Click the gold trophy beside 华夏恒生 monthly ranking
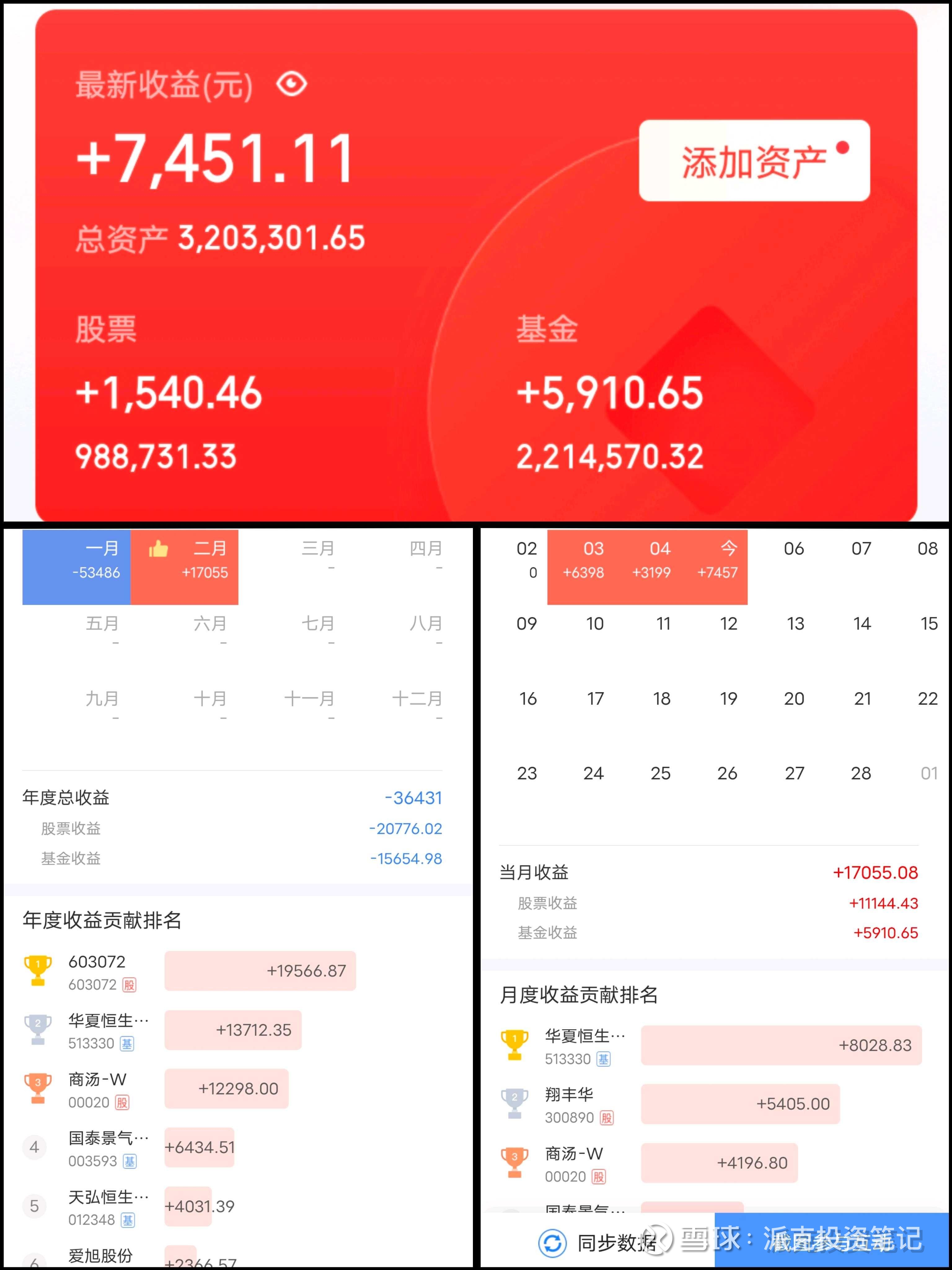The width and height of the screenshot is (952, 1270). click(515, 1045)
